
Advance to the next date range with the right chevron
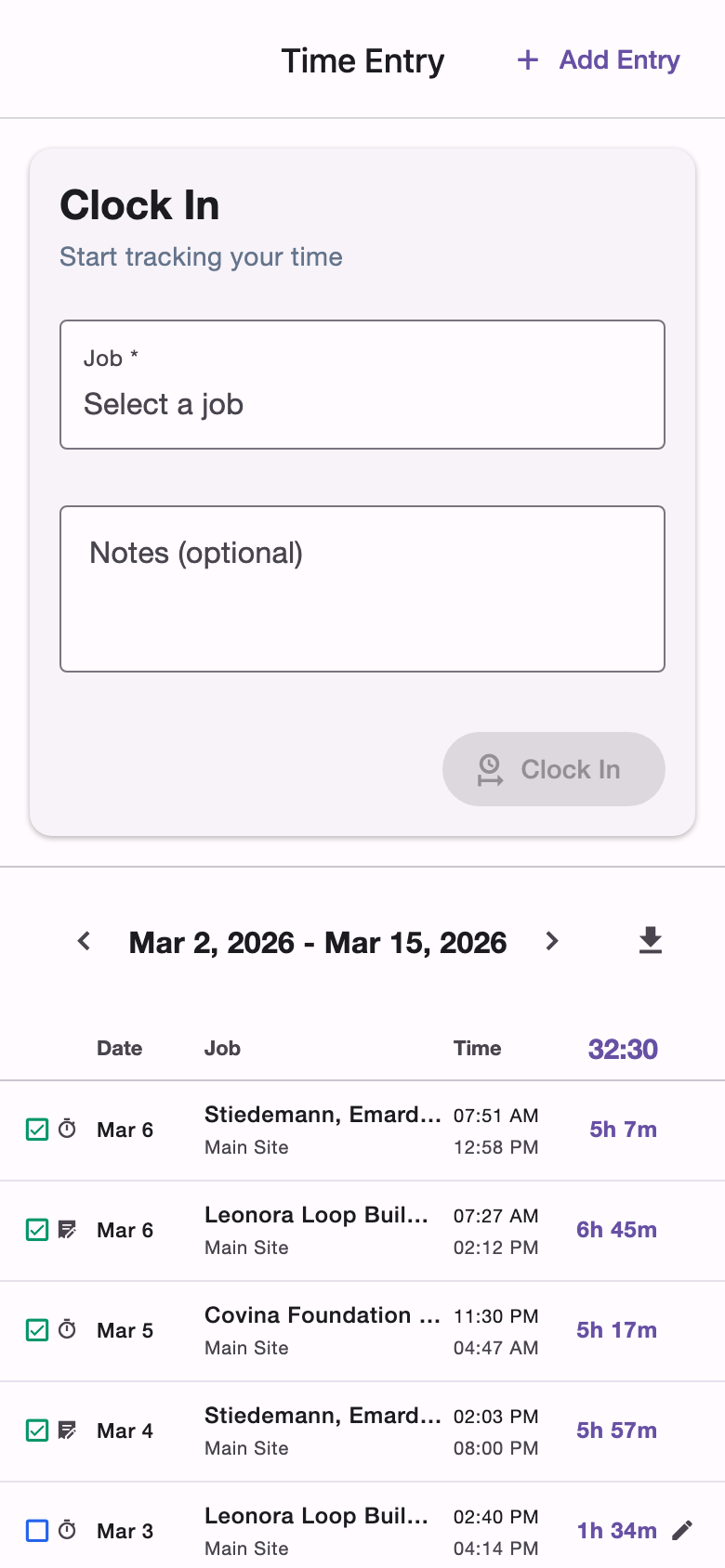[551, 941]
